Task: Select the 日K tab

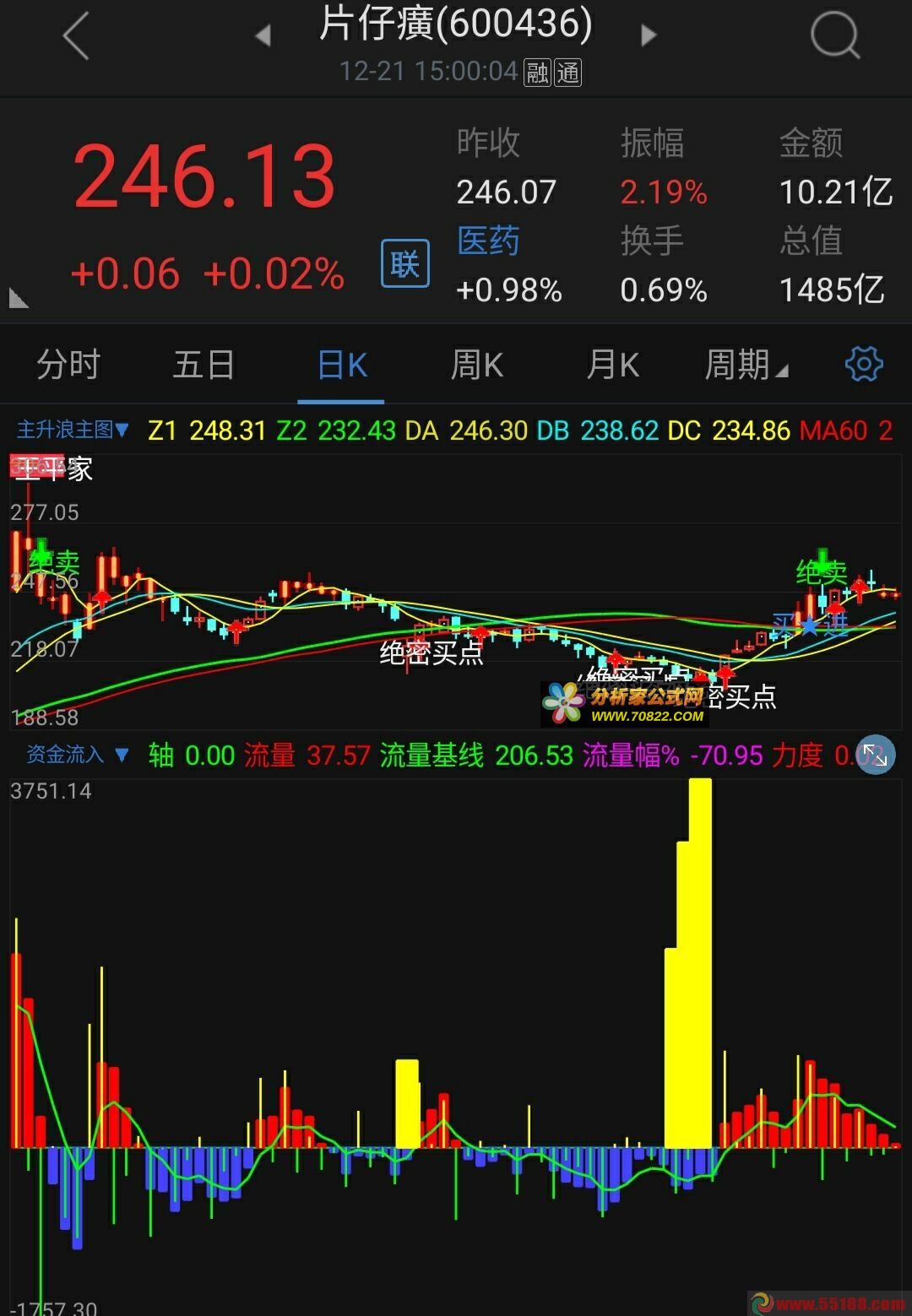Action: (341, 366)
